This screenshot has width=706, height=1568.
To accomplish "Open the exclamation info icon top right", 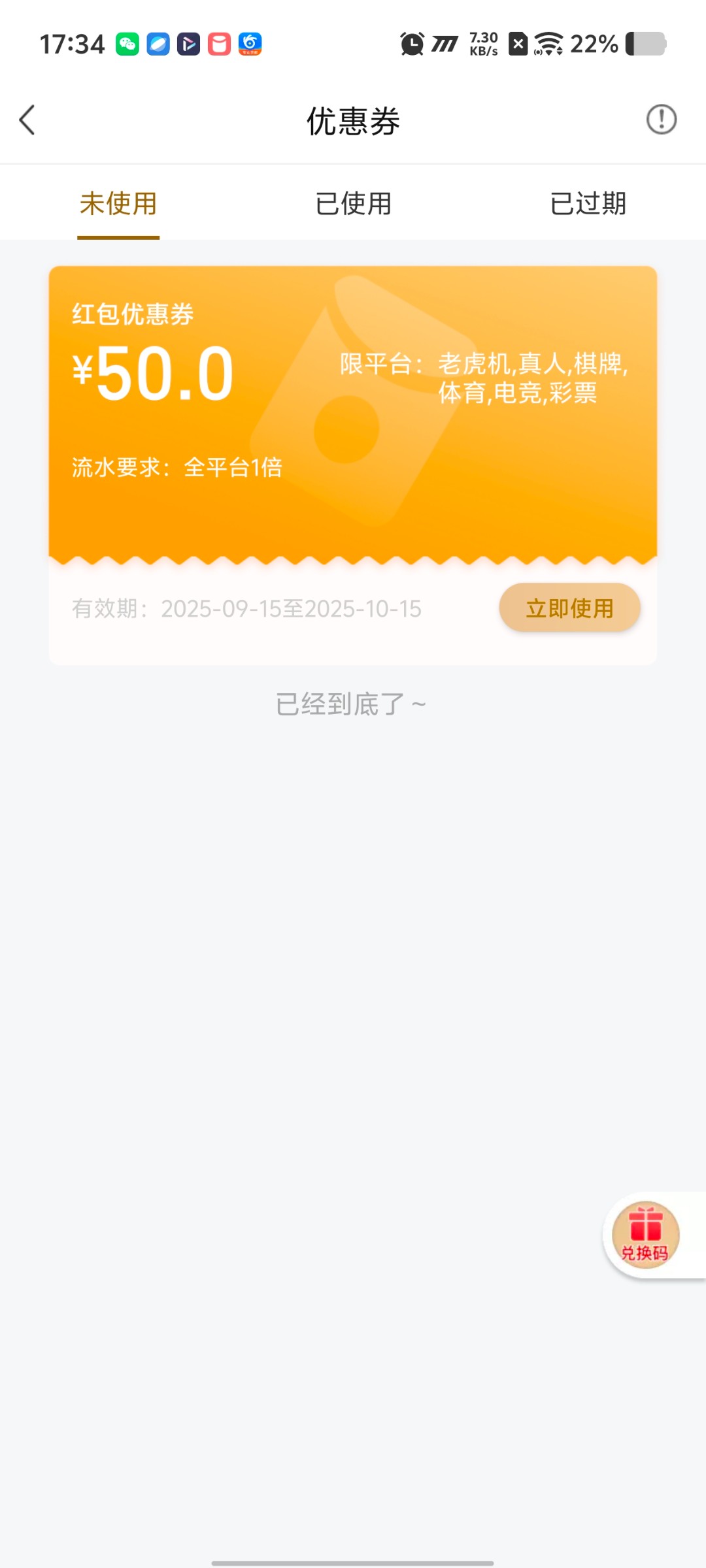I will (662, 120).
